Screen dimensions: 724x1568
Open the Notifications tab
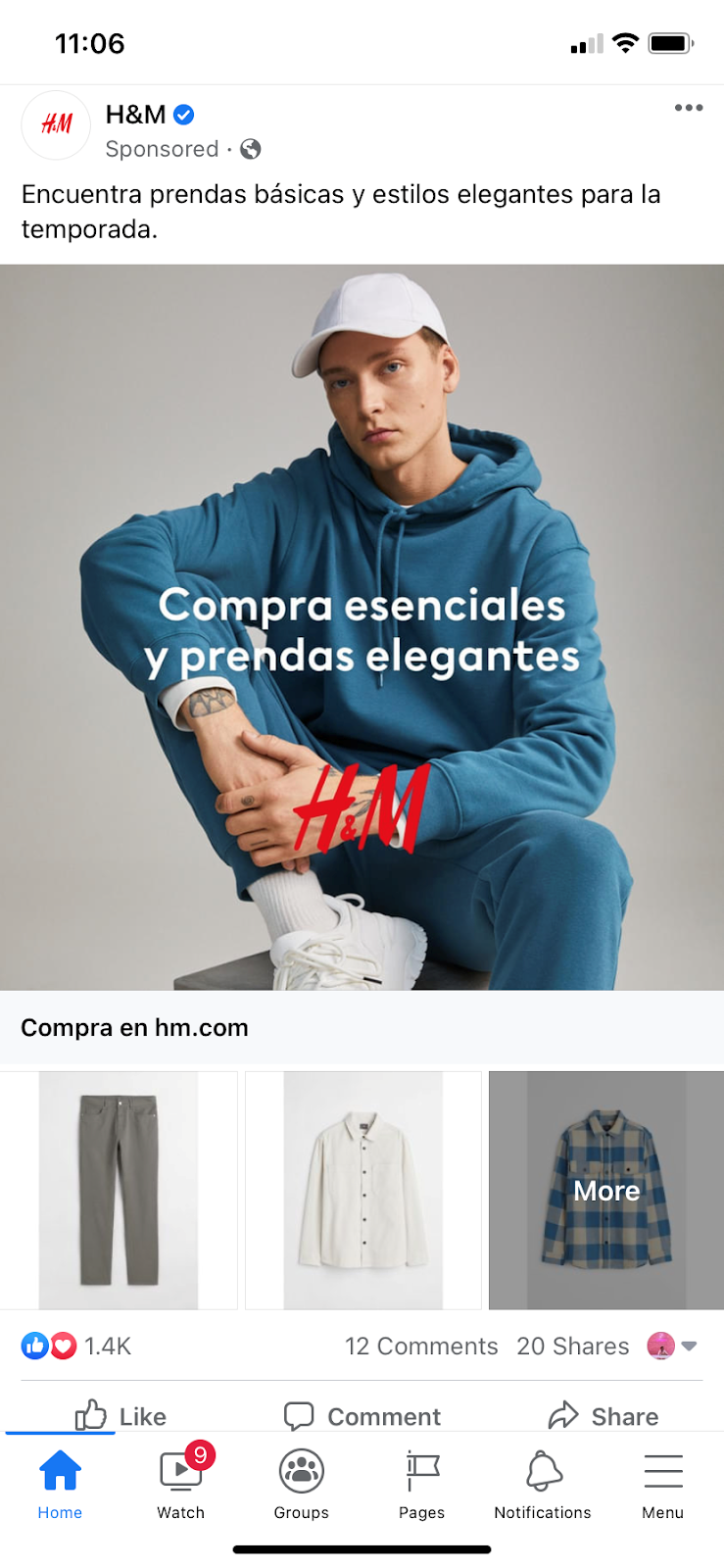click(x=542, y=1484)
